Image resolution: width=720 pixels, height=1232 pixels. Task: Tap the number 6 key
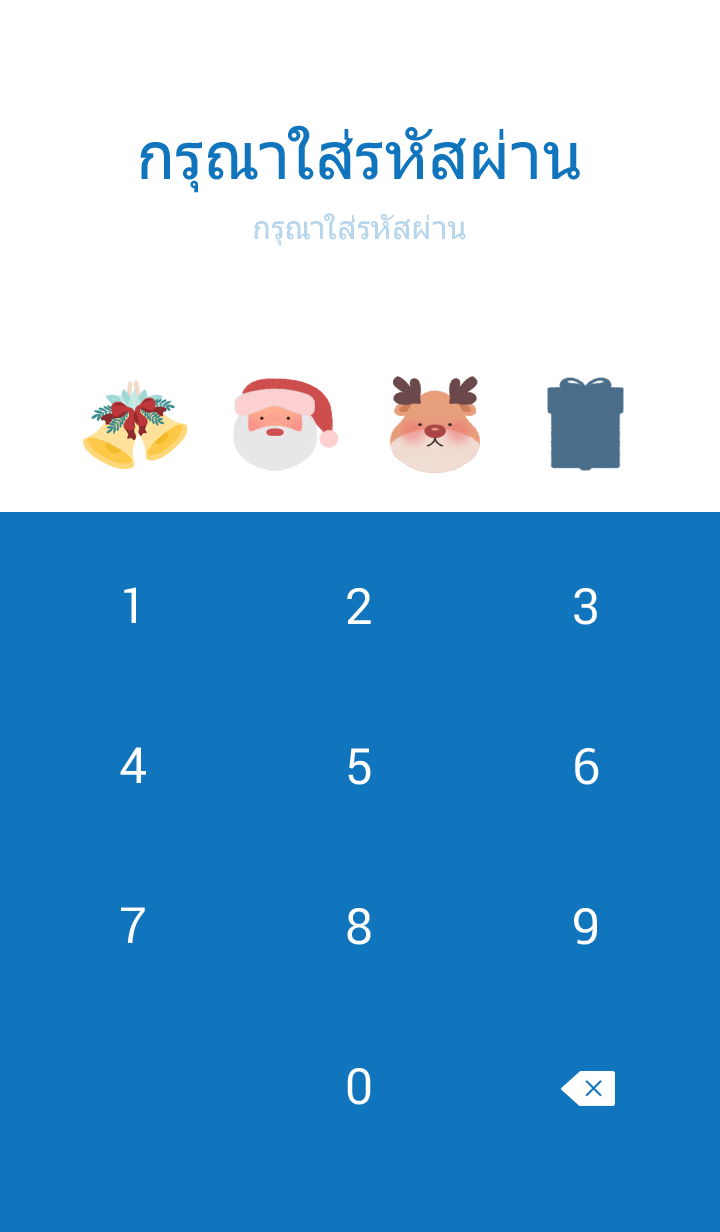tap(586, 767)
